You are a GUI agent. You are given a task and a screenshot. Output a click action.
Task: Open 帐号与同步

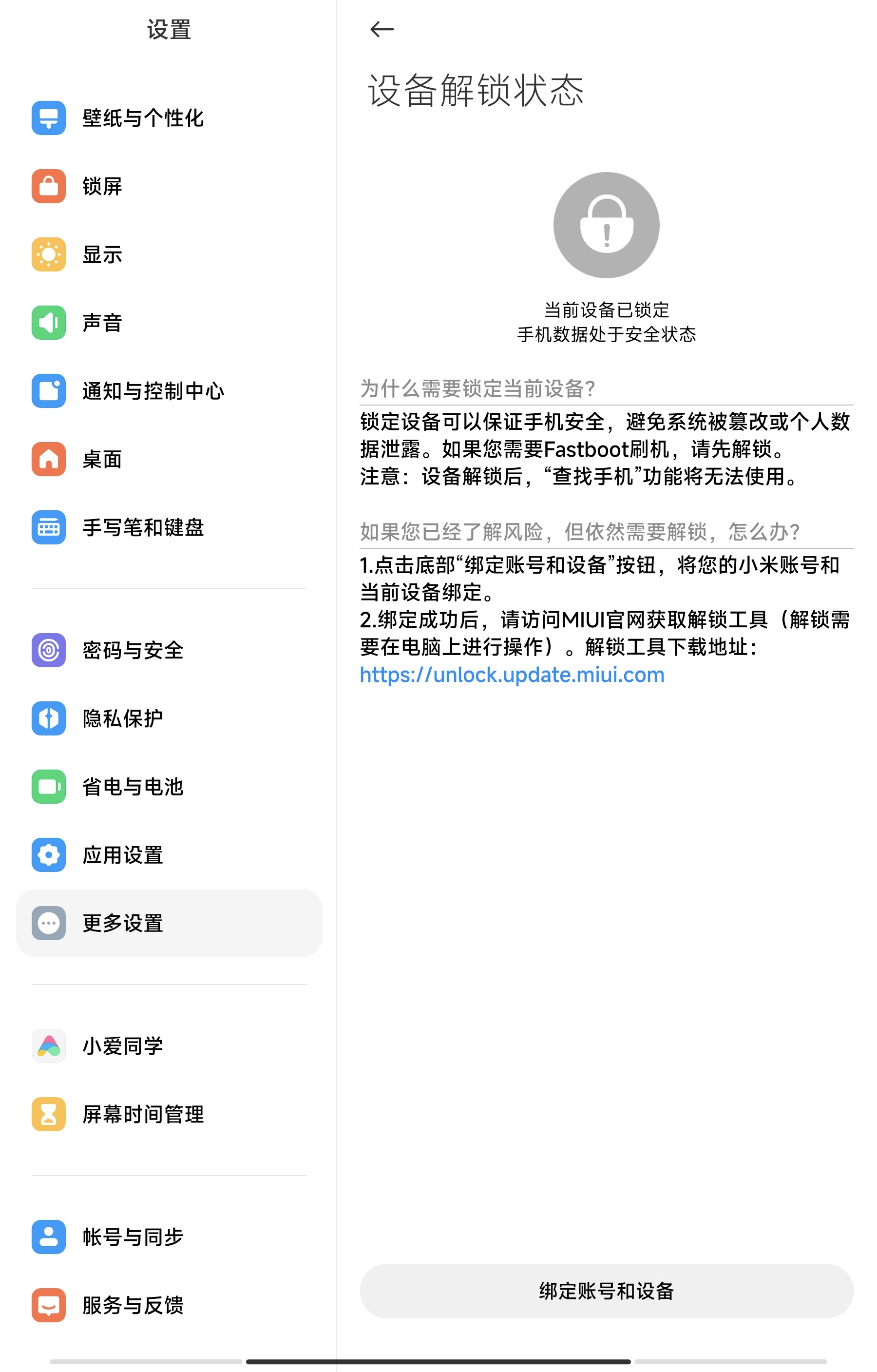coord(133,1237)
